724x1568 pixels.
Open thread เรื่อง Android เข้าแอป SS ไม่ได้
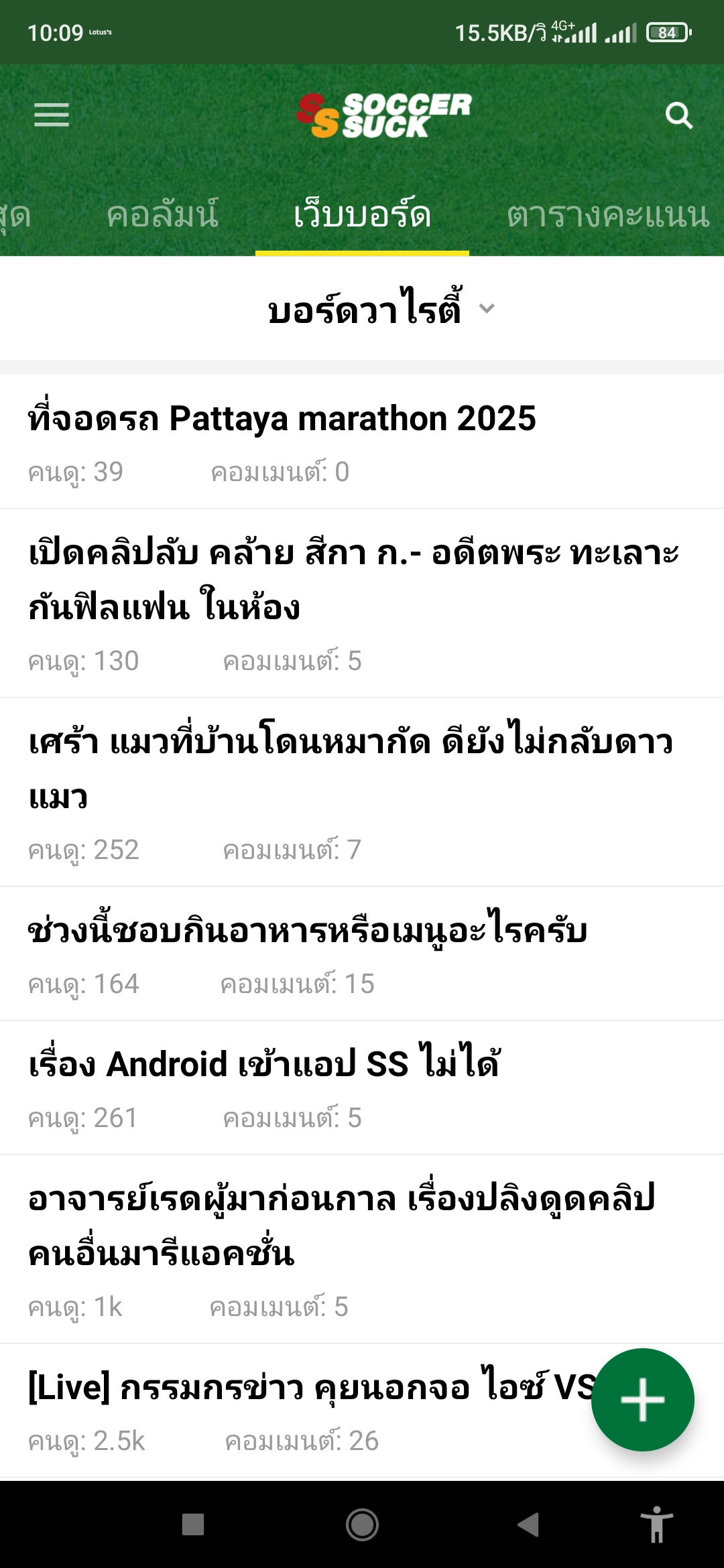(362, 1088)
